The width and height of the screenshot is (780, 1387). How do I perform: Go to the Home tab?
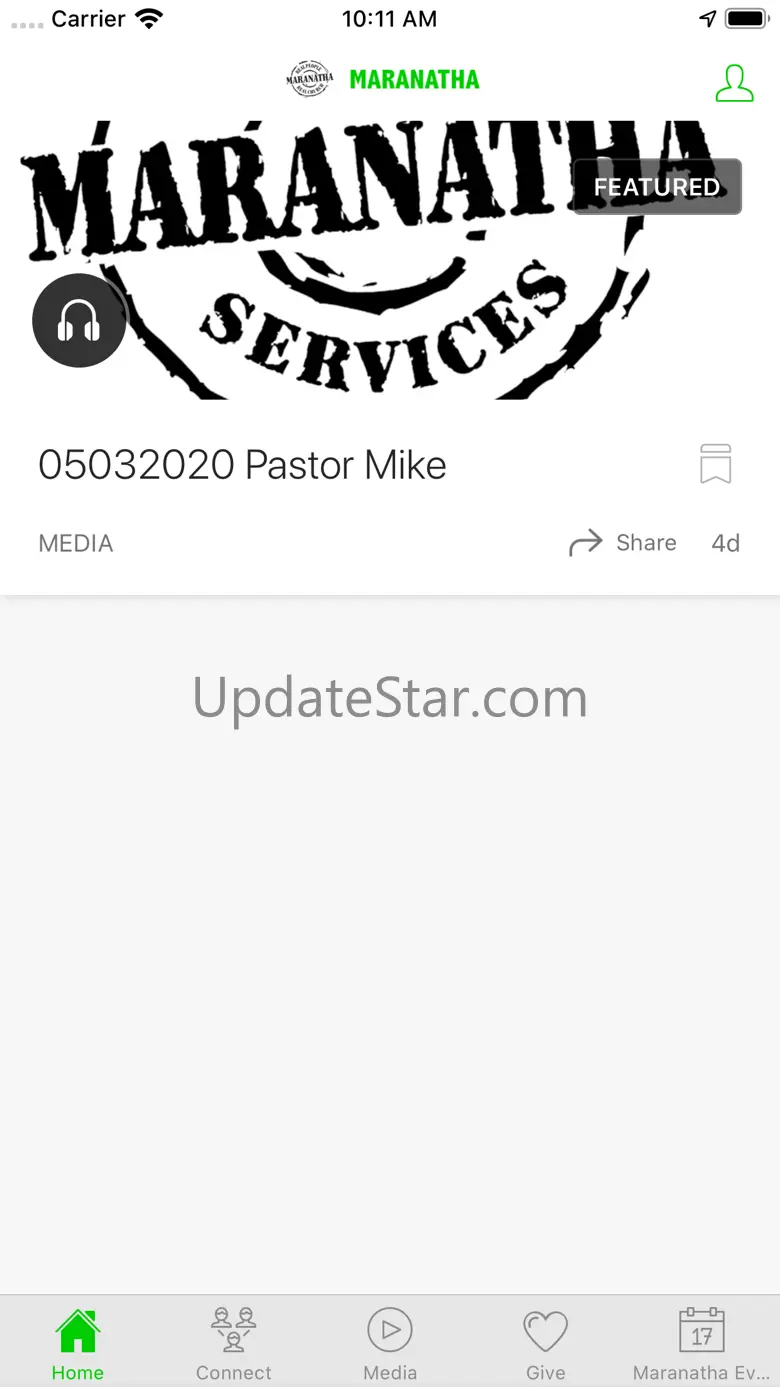pyautogui.click(x=78, y=1343)
